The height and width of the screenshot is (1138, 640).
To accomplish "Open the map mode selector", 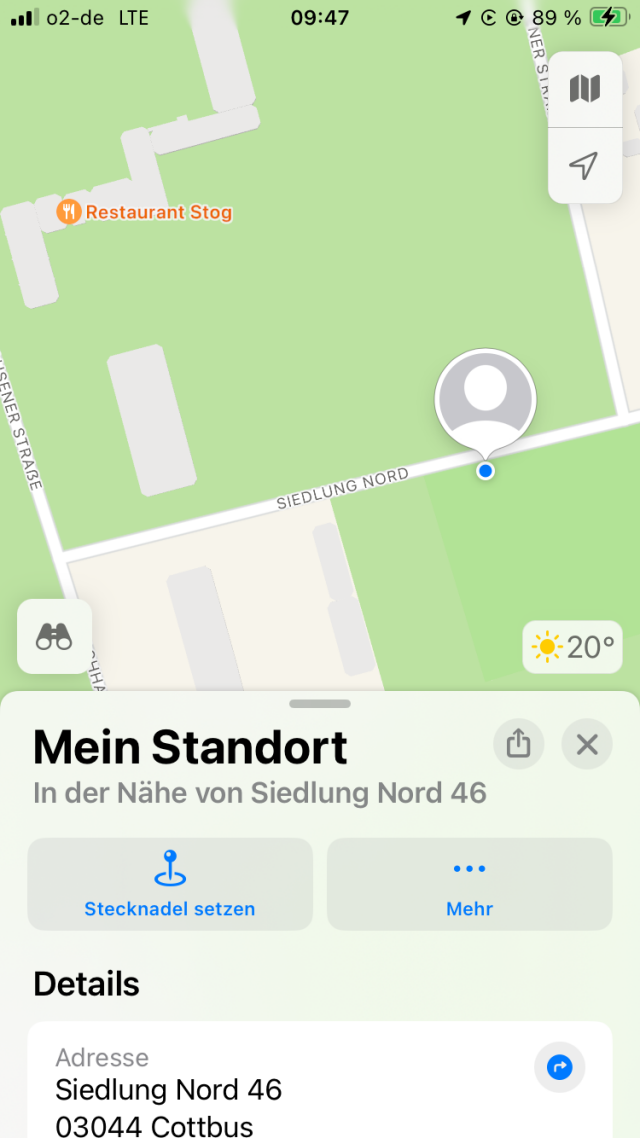I will 585,89.
